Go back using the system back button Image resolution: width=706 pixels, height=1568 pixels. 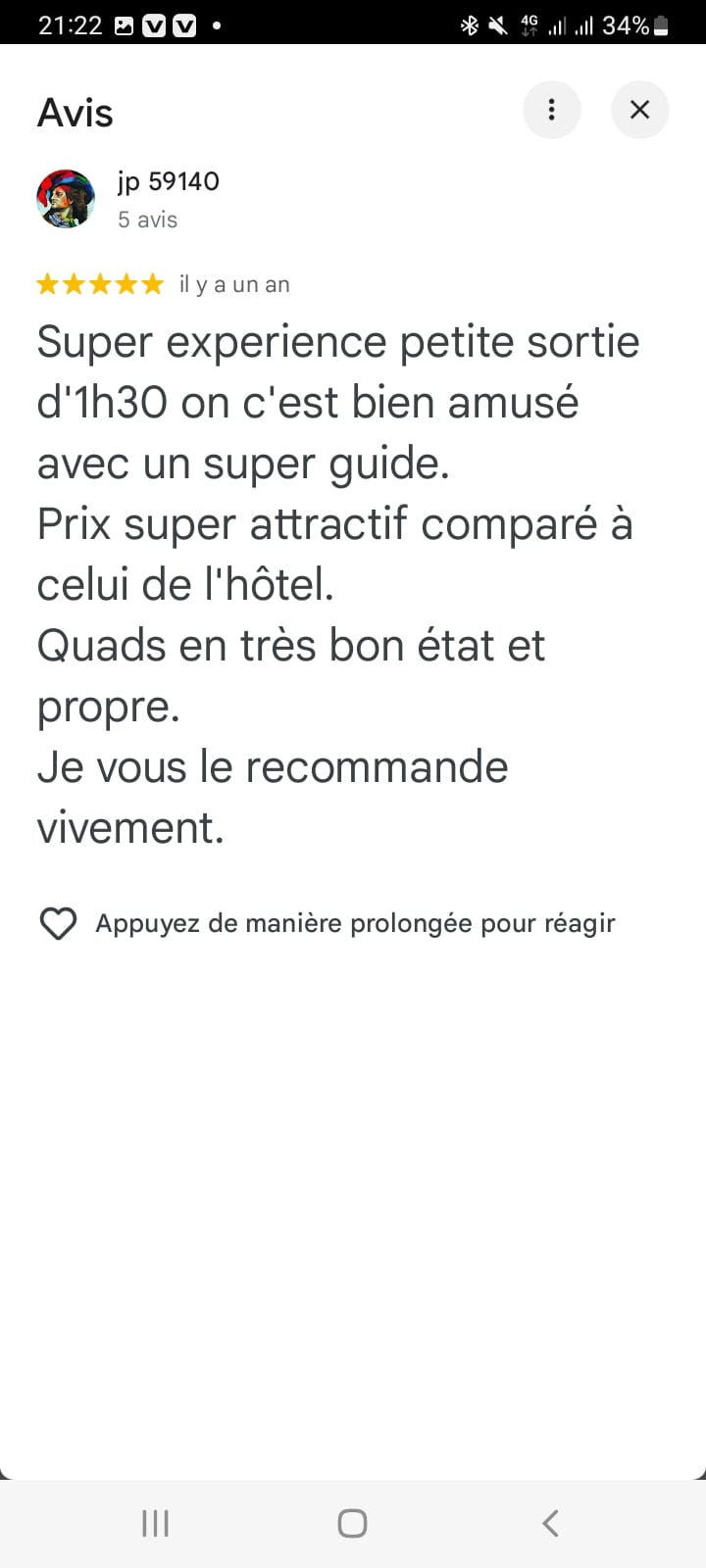(550, 1523)
